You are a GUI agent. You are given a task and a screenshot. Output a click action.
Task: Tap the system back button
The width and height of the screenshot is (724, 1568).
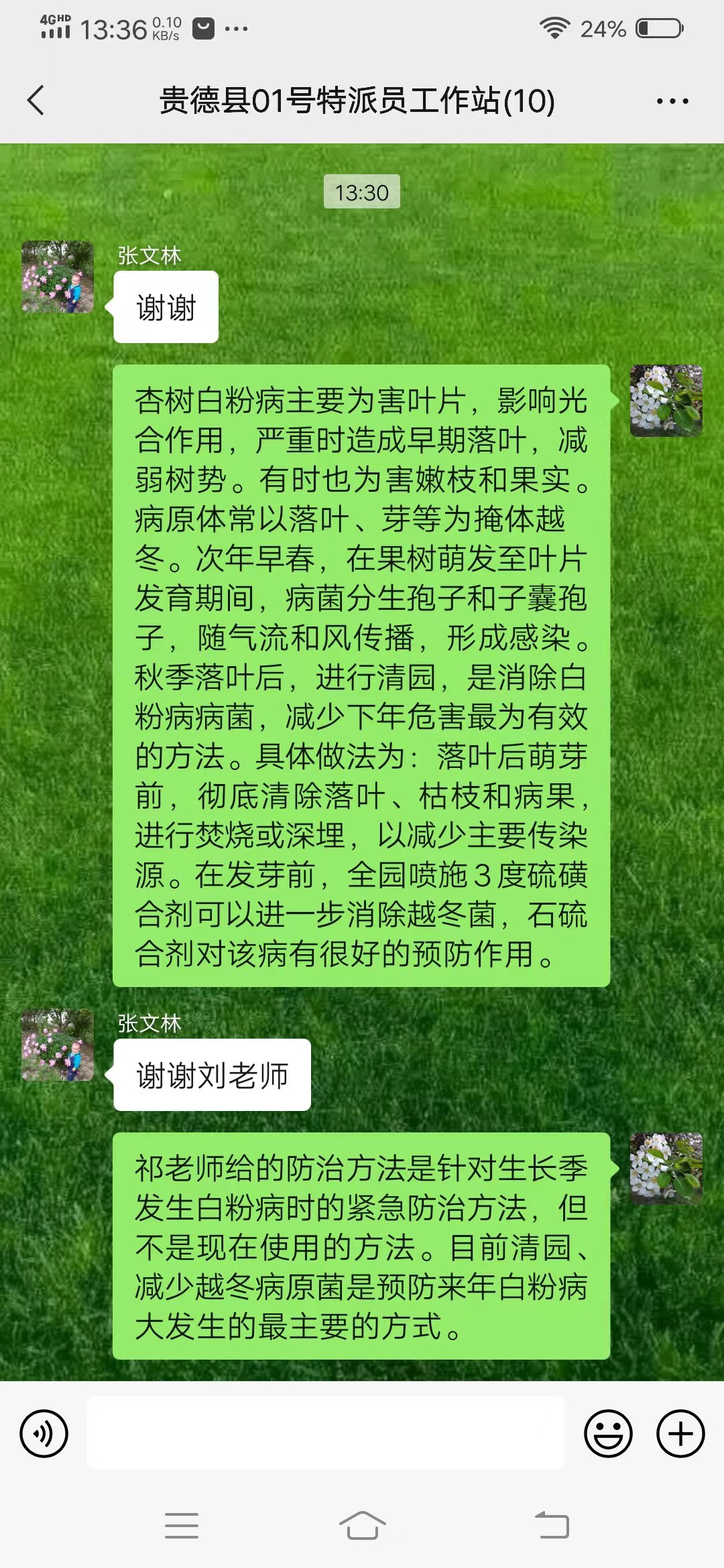click(x=552, y=1525)
